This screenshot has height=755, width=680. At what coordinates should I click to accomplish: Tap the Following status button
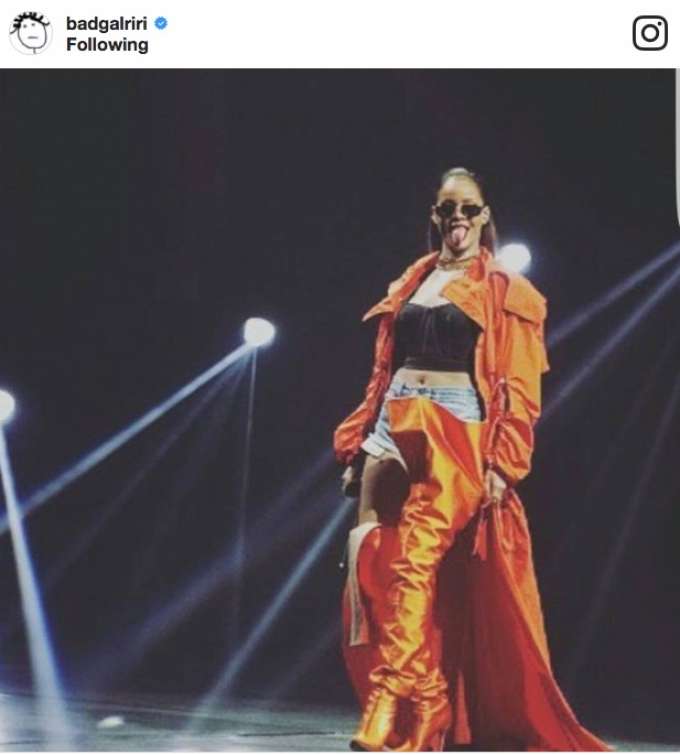pyautogui.click(x=107, y=45)
